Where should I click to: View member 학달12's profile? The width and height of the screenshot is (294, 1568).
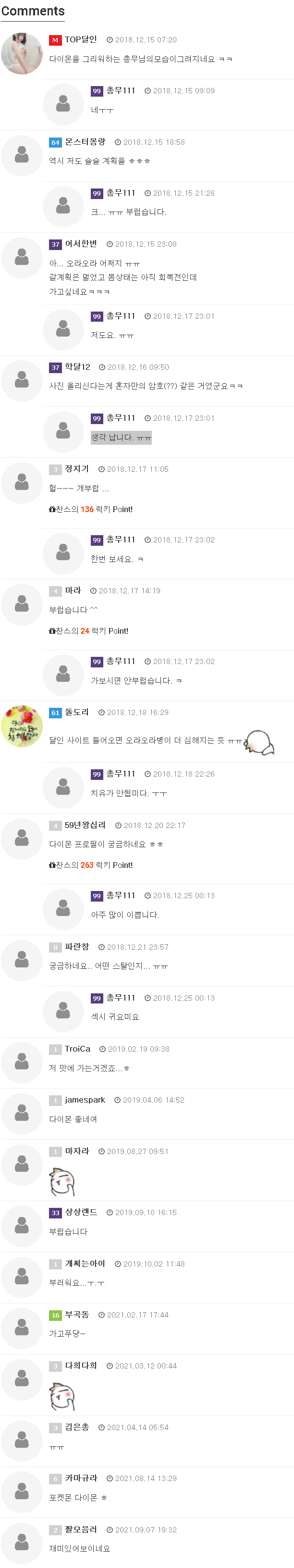tap(77, 367)
